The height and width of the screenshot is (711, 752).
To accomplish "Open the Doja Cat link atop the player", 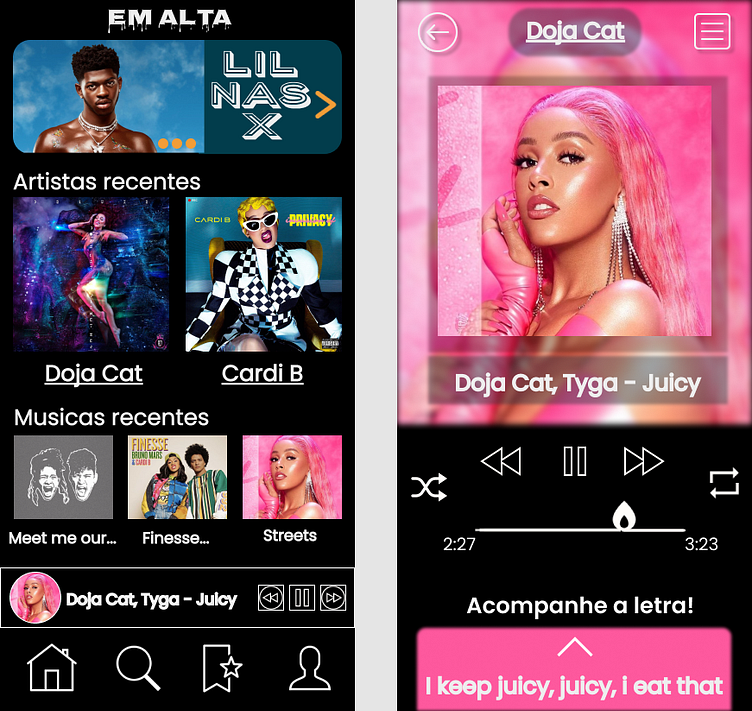I will (x=575, y=31).
